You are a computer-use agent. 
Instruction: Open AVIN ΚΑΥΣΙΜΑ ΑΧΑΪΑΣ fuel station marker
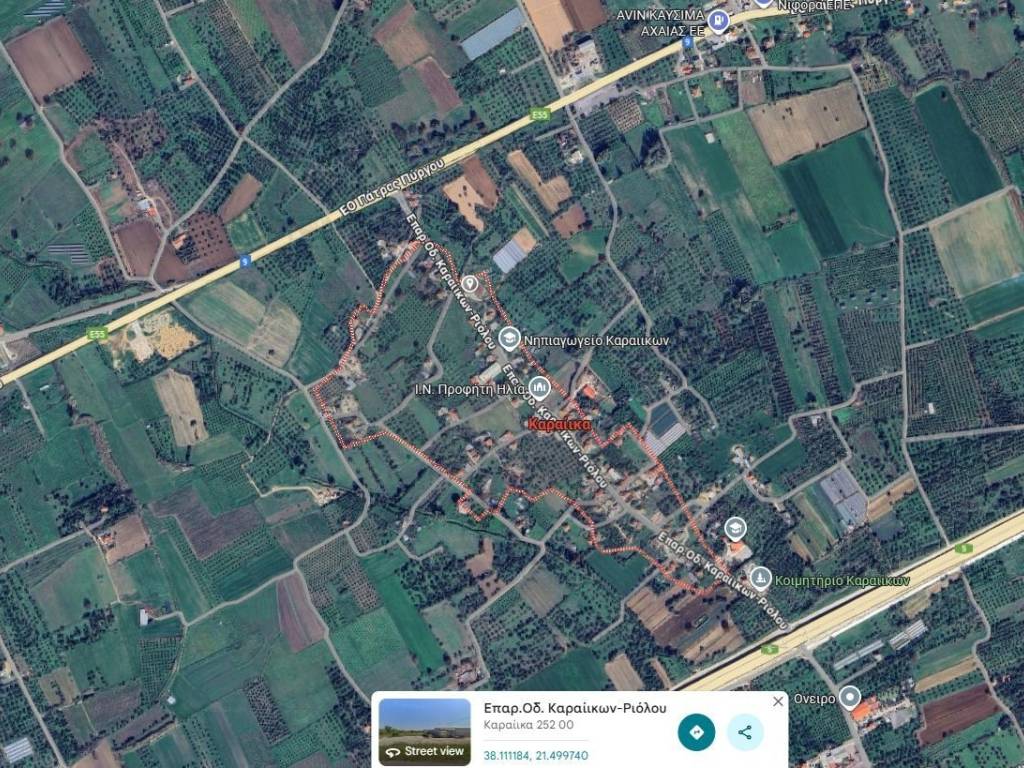(717, 19)
